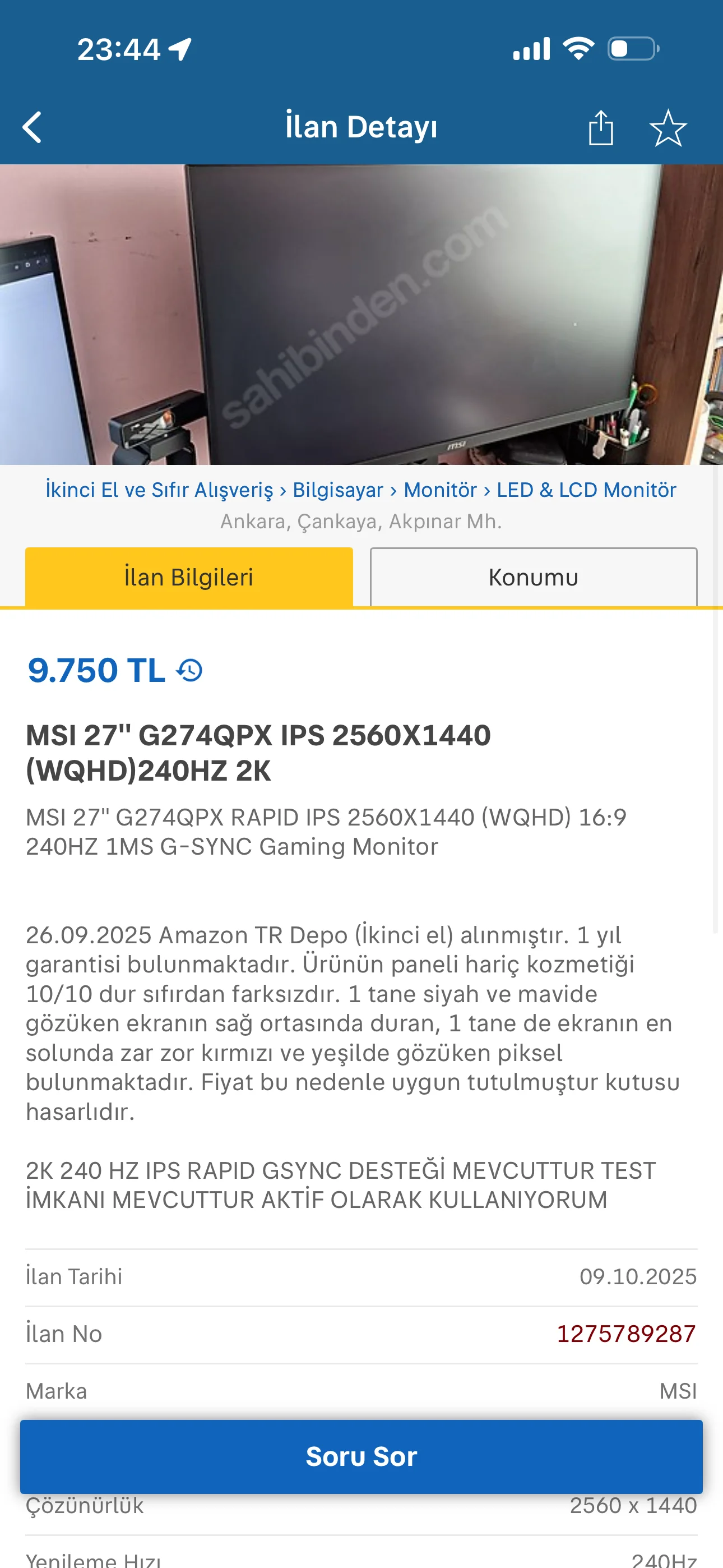This screenshot has width=723, height=1568.
Task: Open the Bilgisayar category link
Action: 338,490
